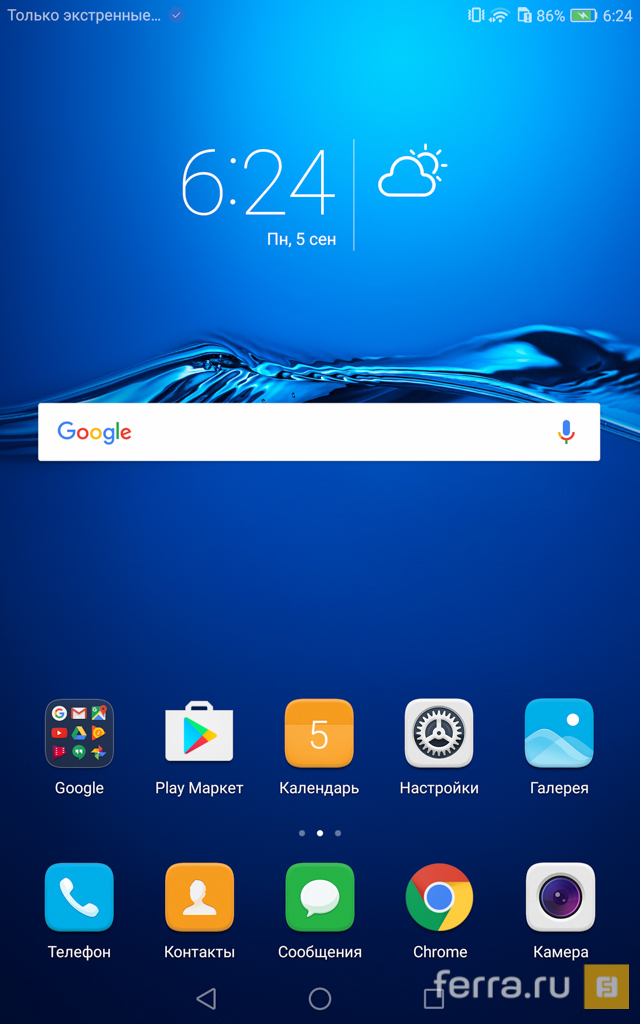Open the Календарь app
Viewport: 640px width, 1024px height.
(319, 733)
